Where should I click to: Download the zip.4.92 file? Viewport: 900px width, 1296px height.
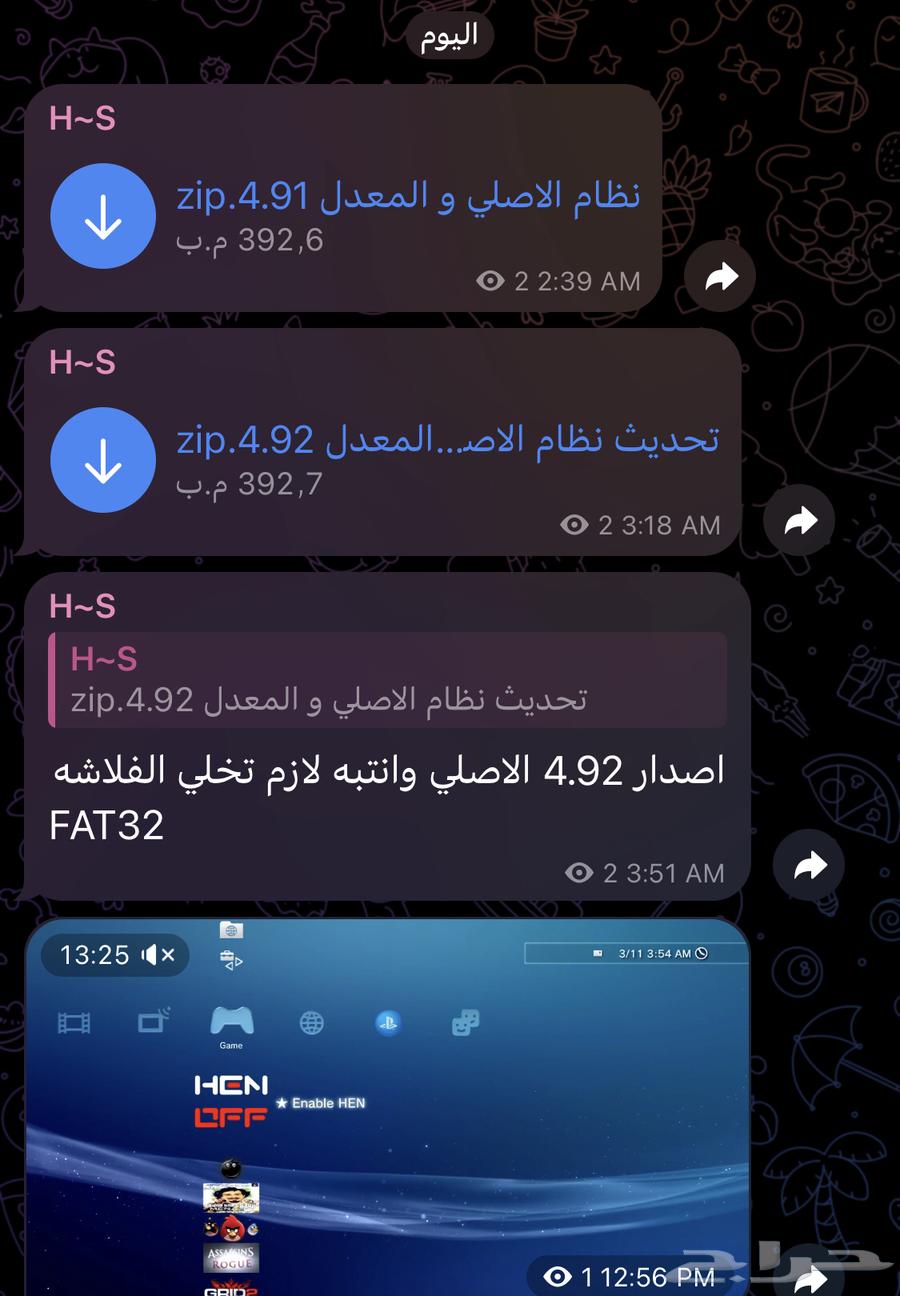tap(103, 460)
